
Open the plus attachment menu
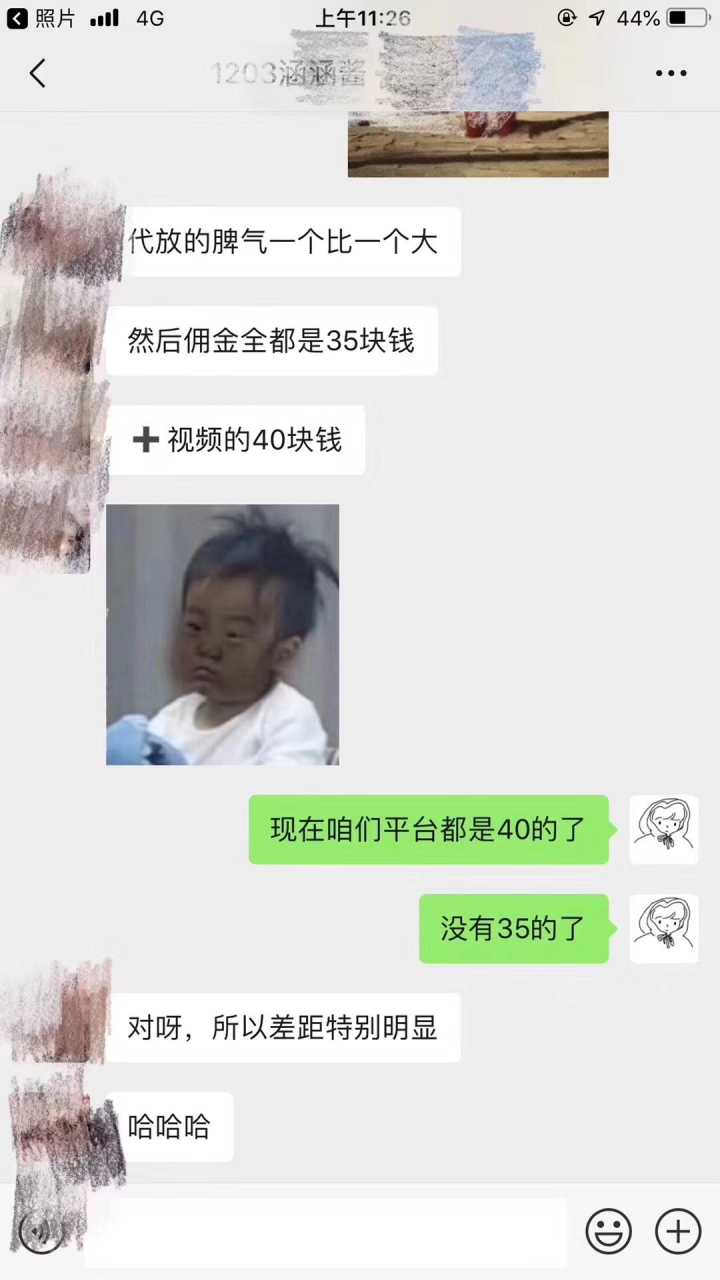(x=678, y=1231)
